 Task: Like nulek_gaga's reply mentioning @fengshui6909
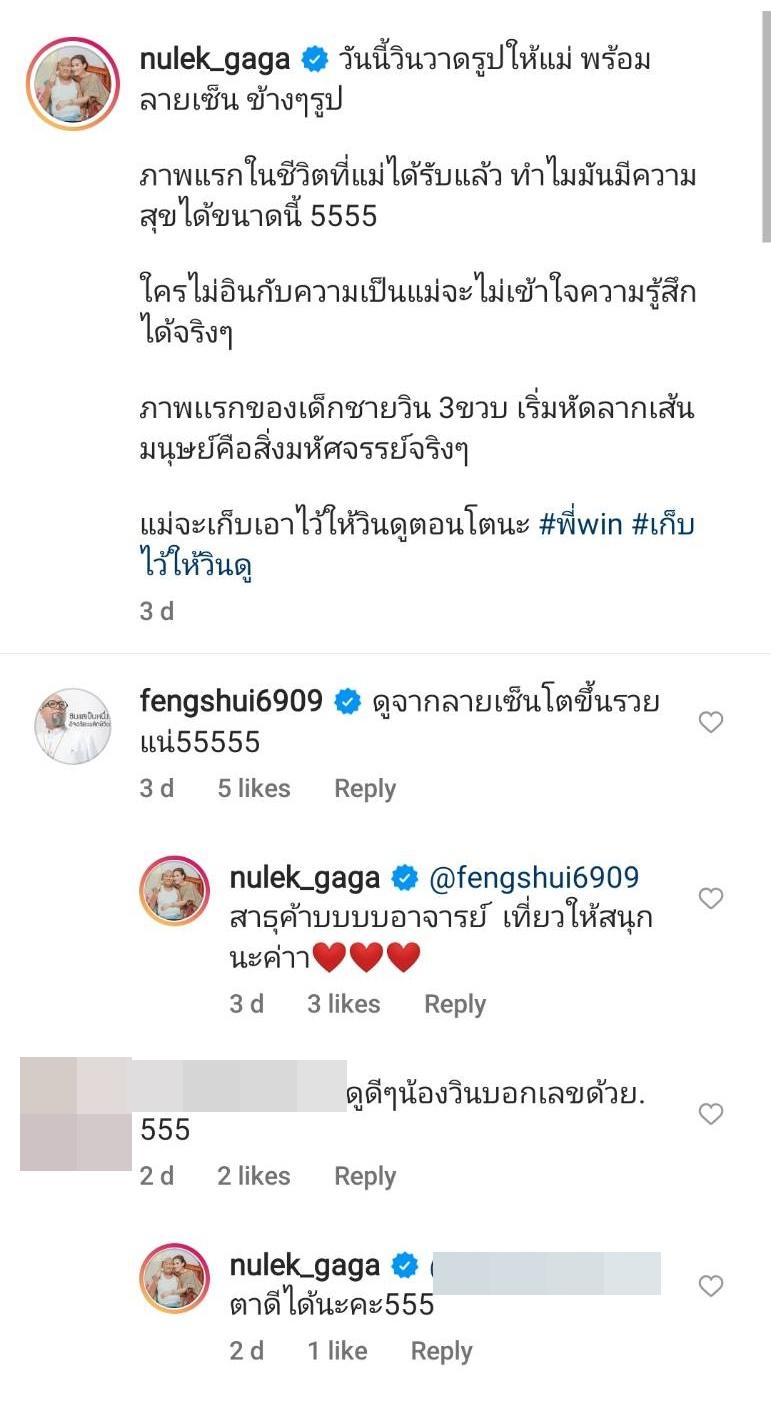point(710,898)
